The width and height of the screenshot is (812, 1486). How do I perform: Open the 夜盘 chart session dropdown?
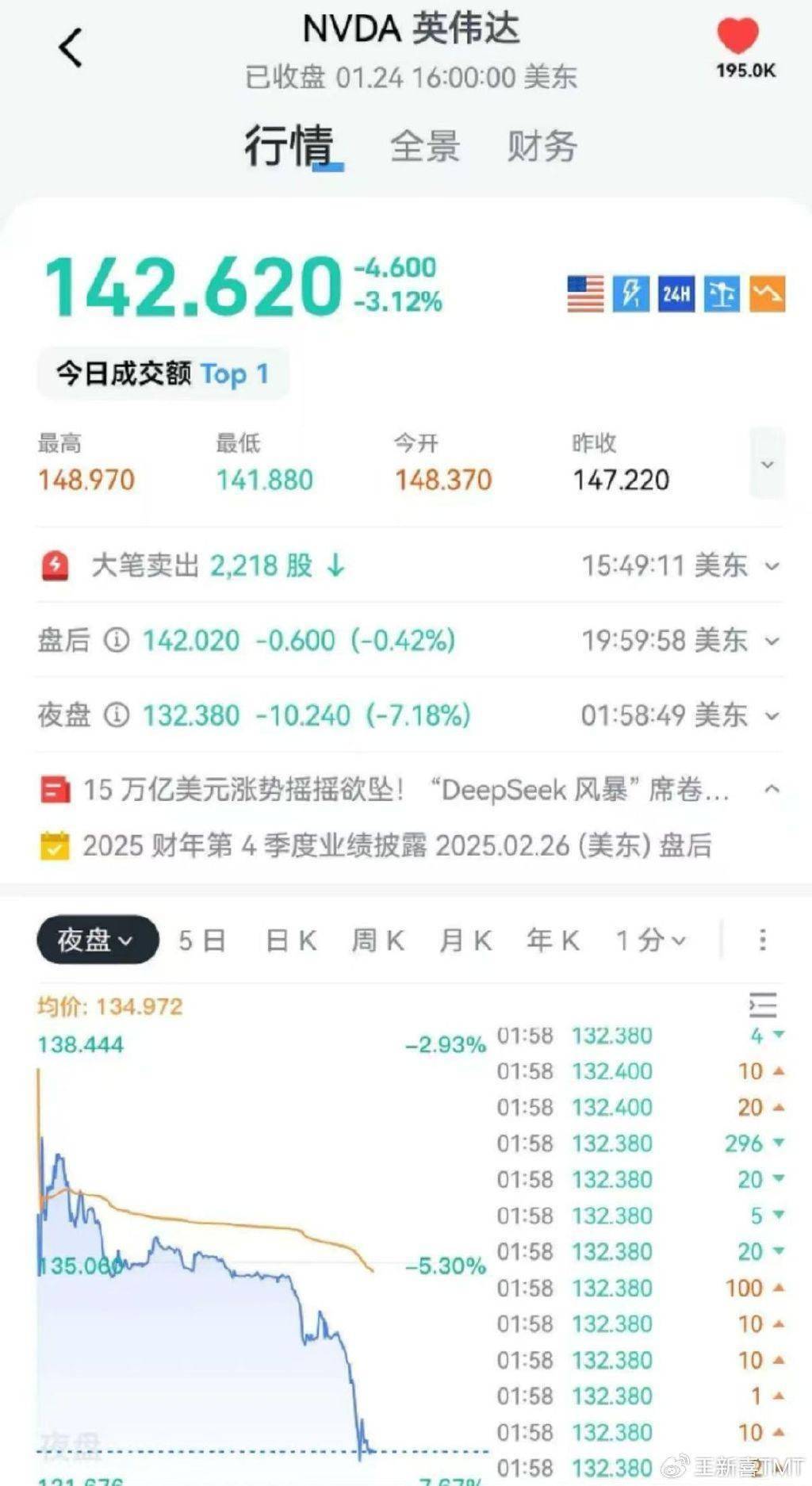pyautogui.click(x=98, y=940)
